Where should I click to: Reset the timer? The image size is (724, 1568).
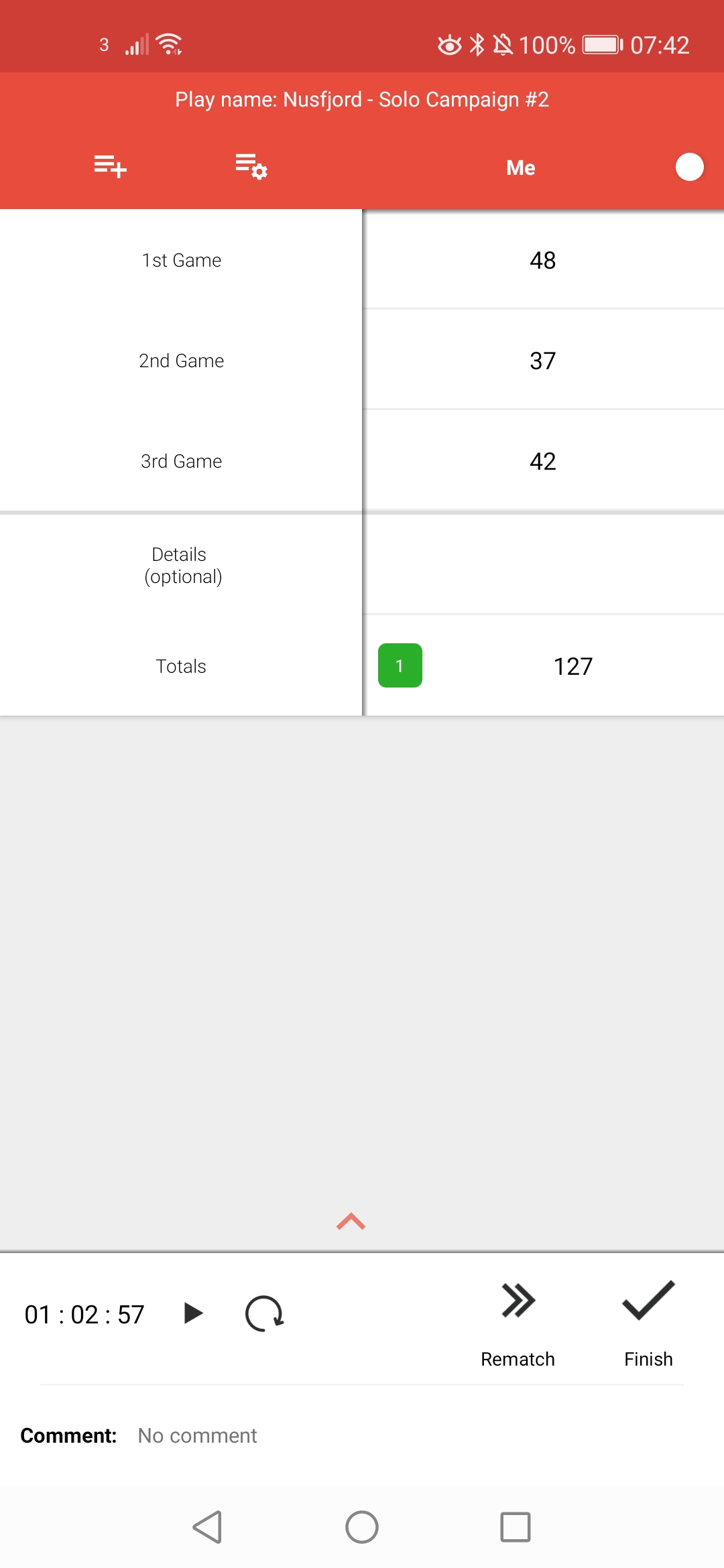[x=264, y=1313]
